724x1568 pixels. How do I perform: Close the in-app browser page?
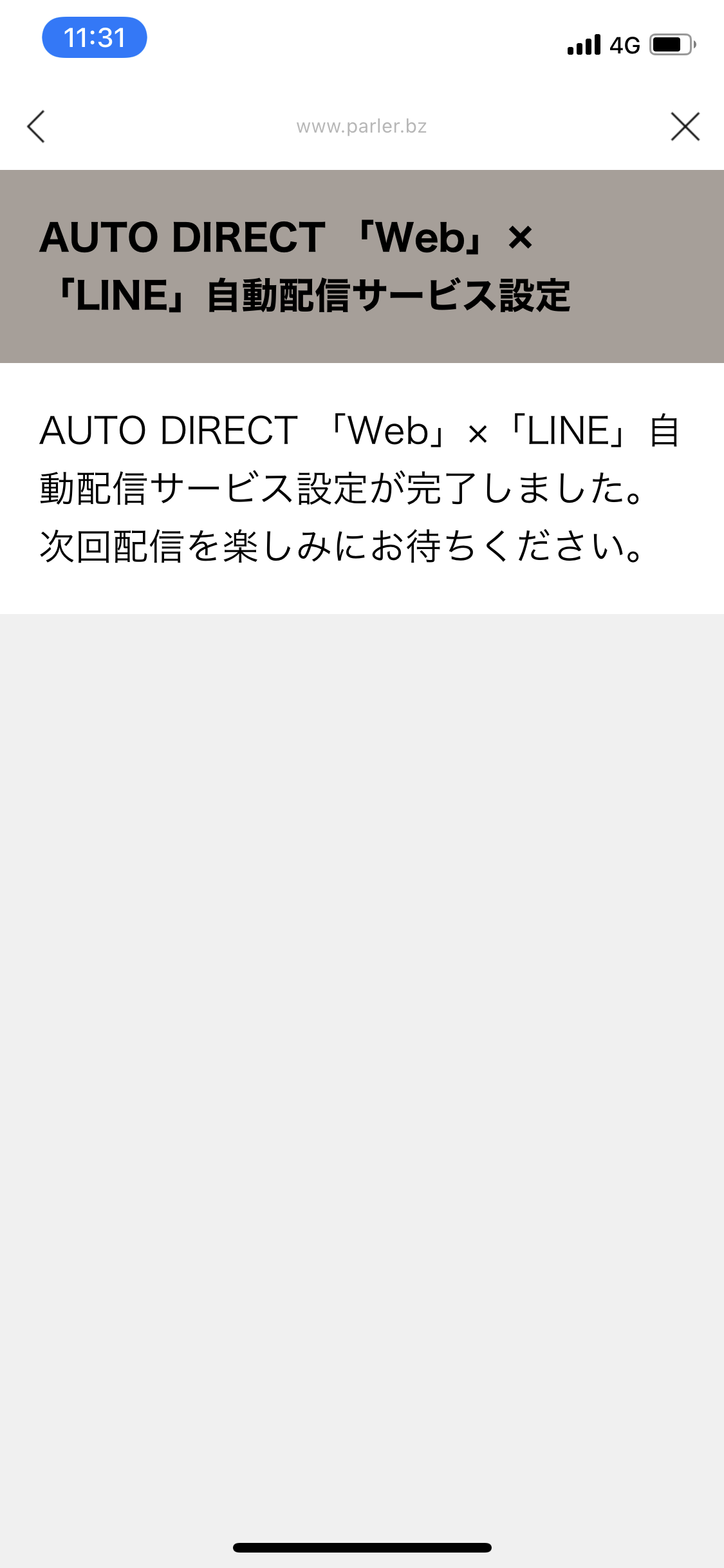click(x=685, y=126)
